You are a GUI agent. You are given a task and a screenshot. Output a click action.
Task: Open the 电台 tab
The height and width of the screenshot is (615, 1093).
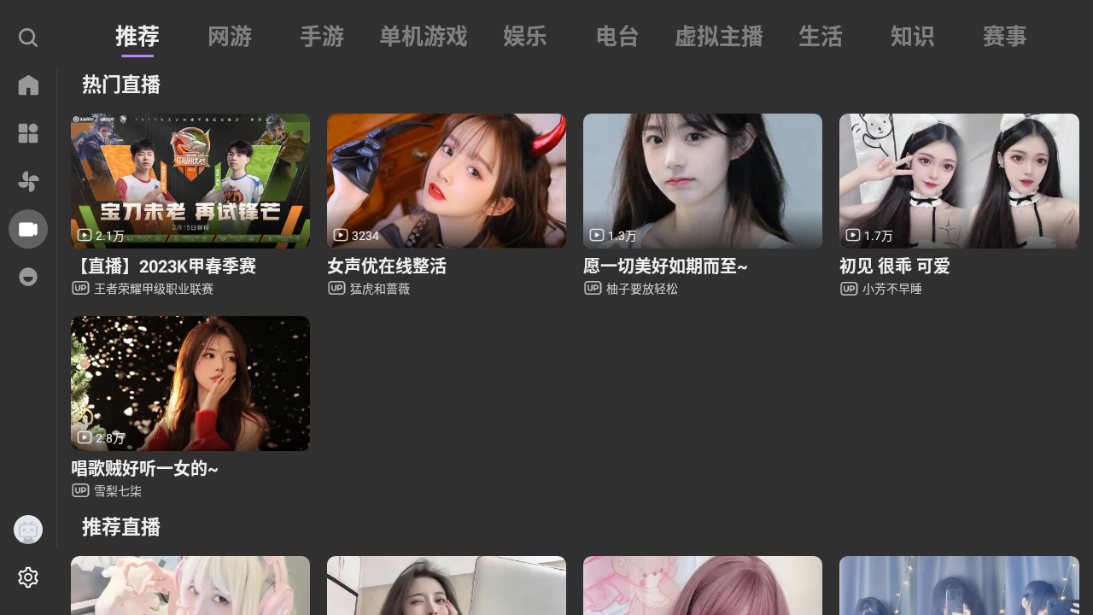click(617, 37)
